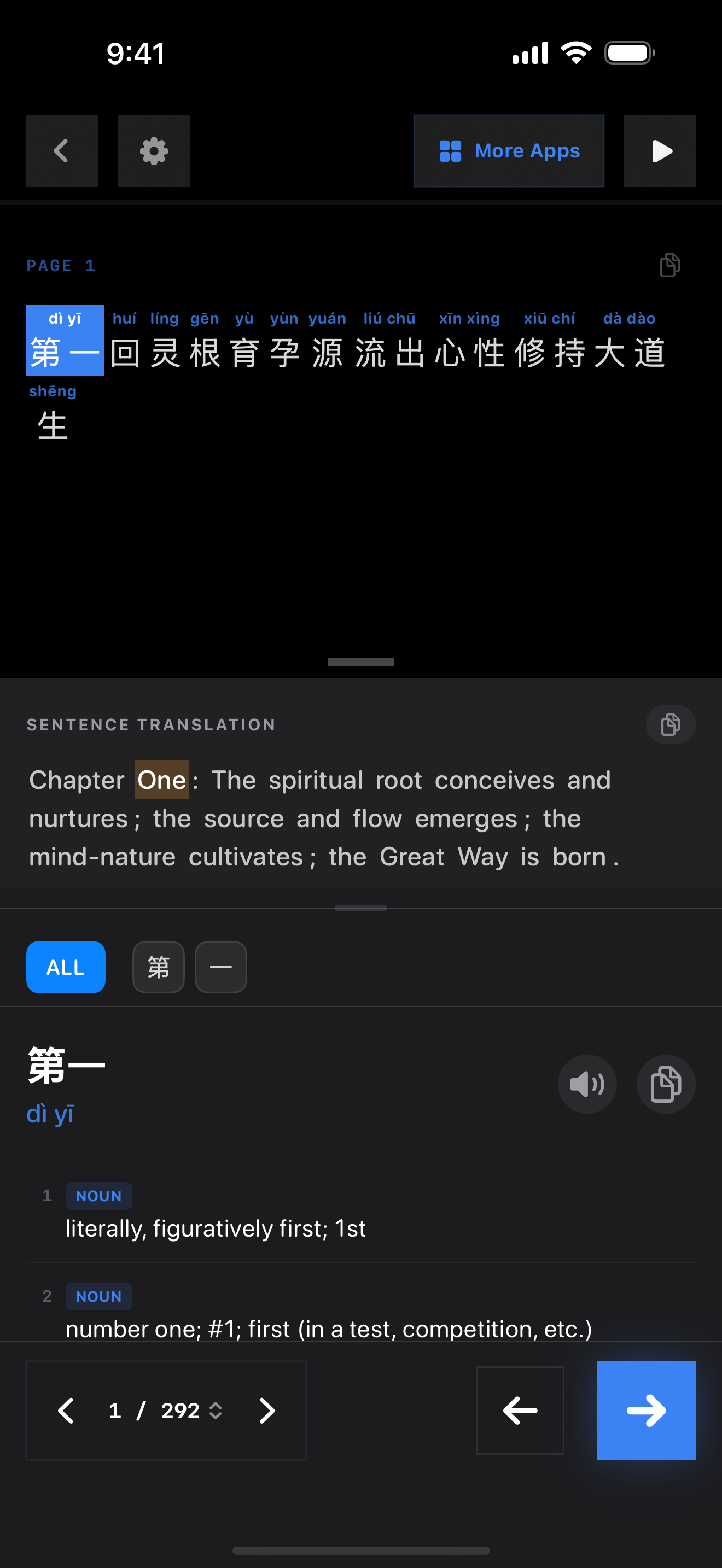Open More Apps
This screenshot has width=722, height=1568.
[x=508, y=151]
